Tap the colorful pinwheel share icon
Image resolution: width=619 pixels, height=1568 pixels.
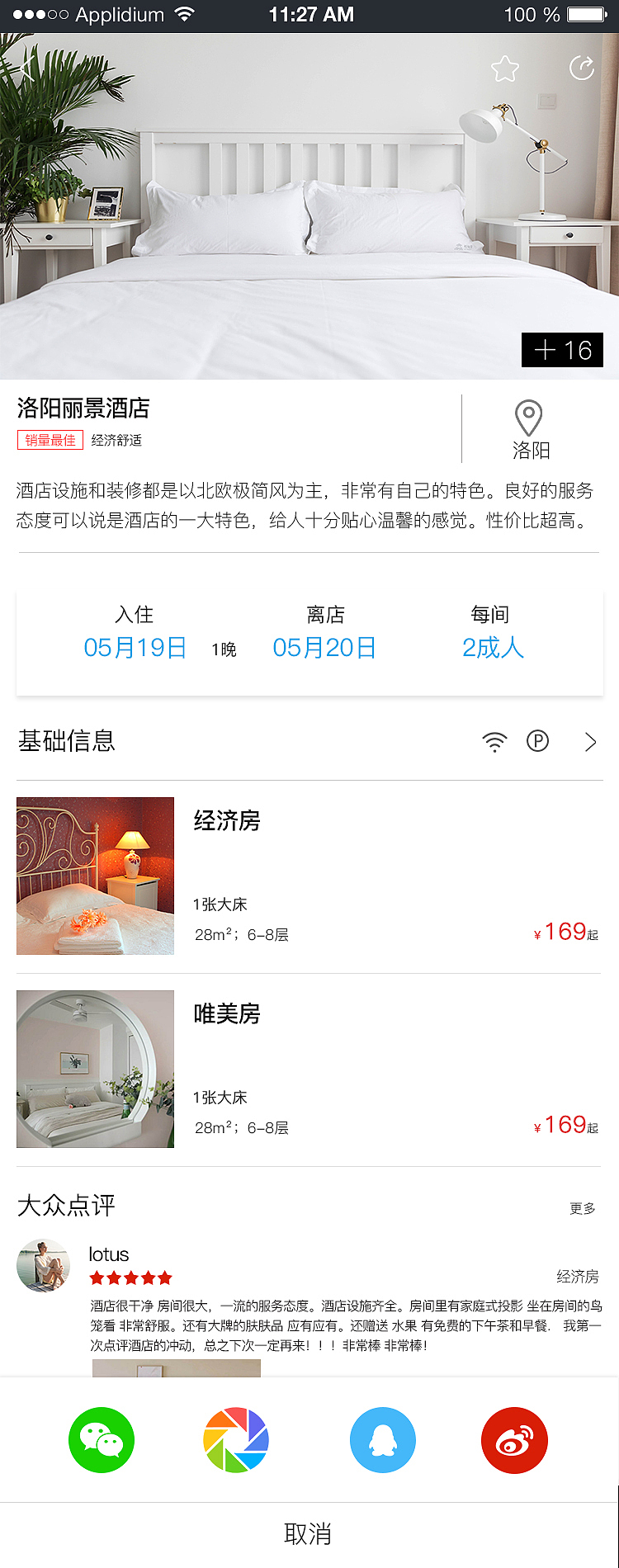coord(235,1440)
